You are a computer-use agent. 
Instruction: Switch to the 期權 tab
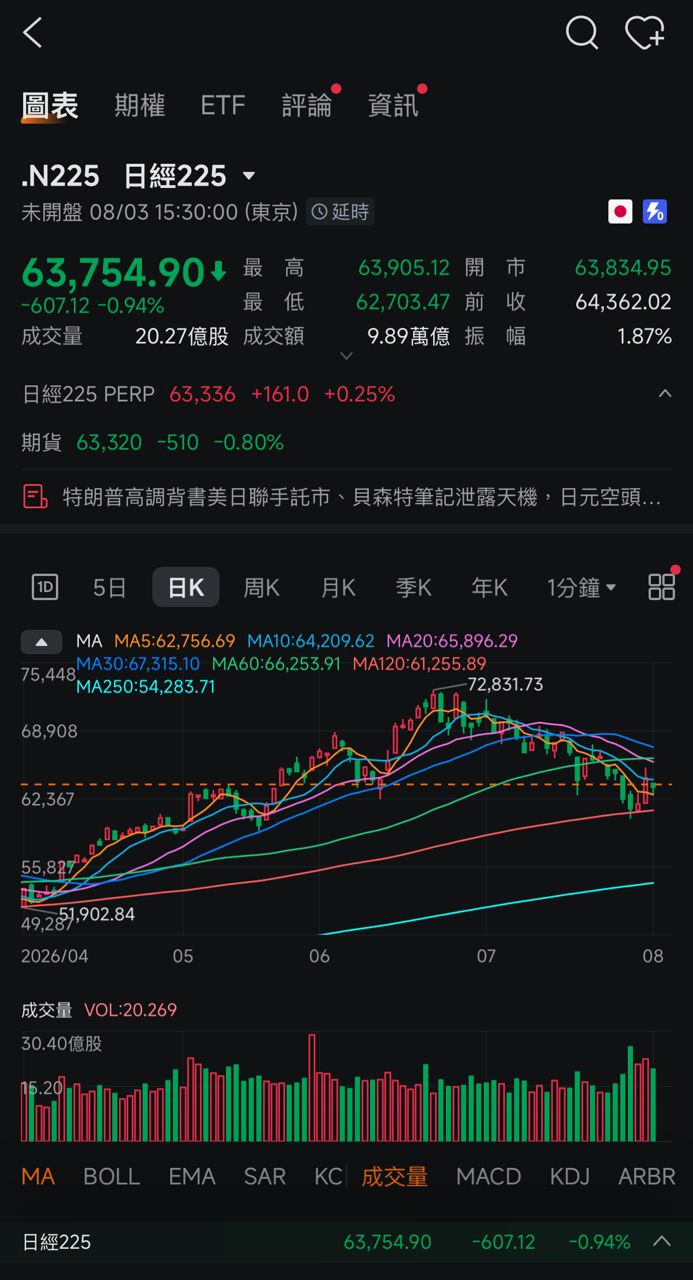coord(139,105)
